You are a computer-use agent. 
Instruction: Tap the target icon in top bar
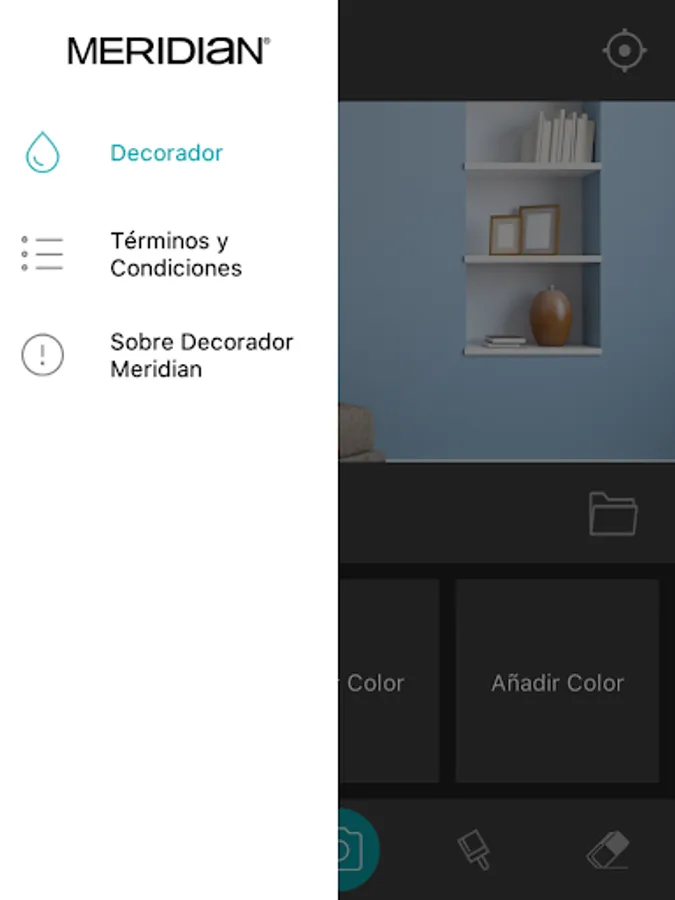(x=624, y=51)
